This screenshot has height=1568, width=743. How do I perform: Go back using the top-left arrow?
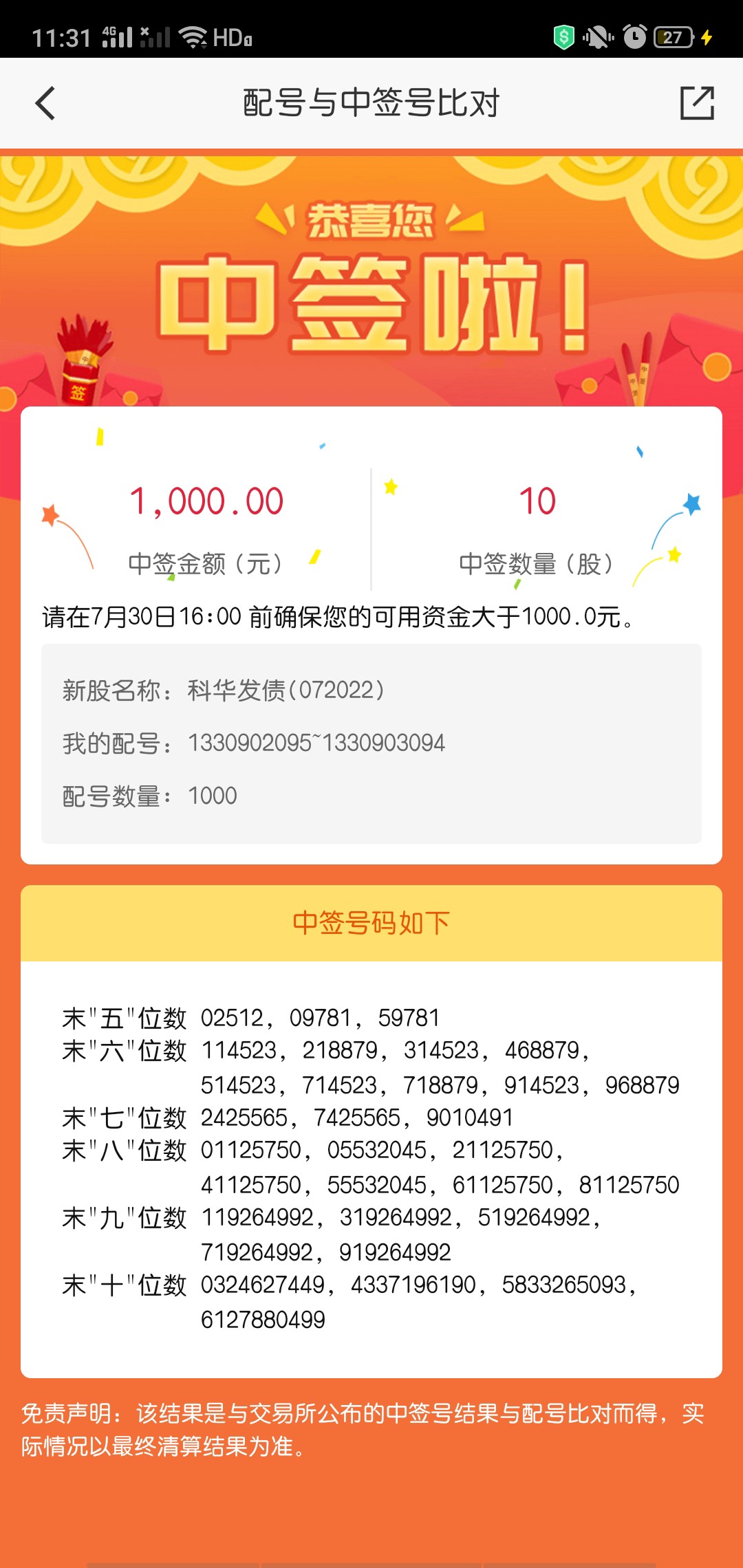[x=45, y=104]
